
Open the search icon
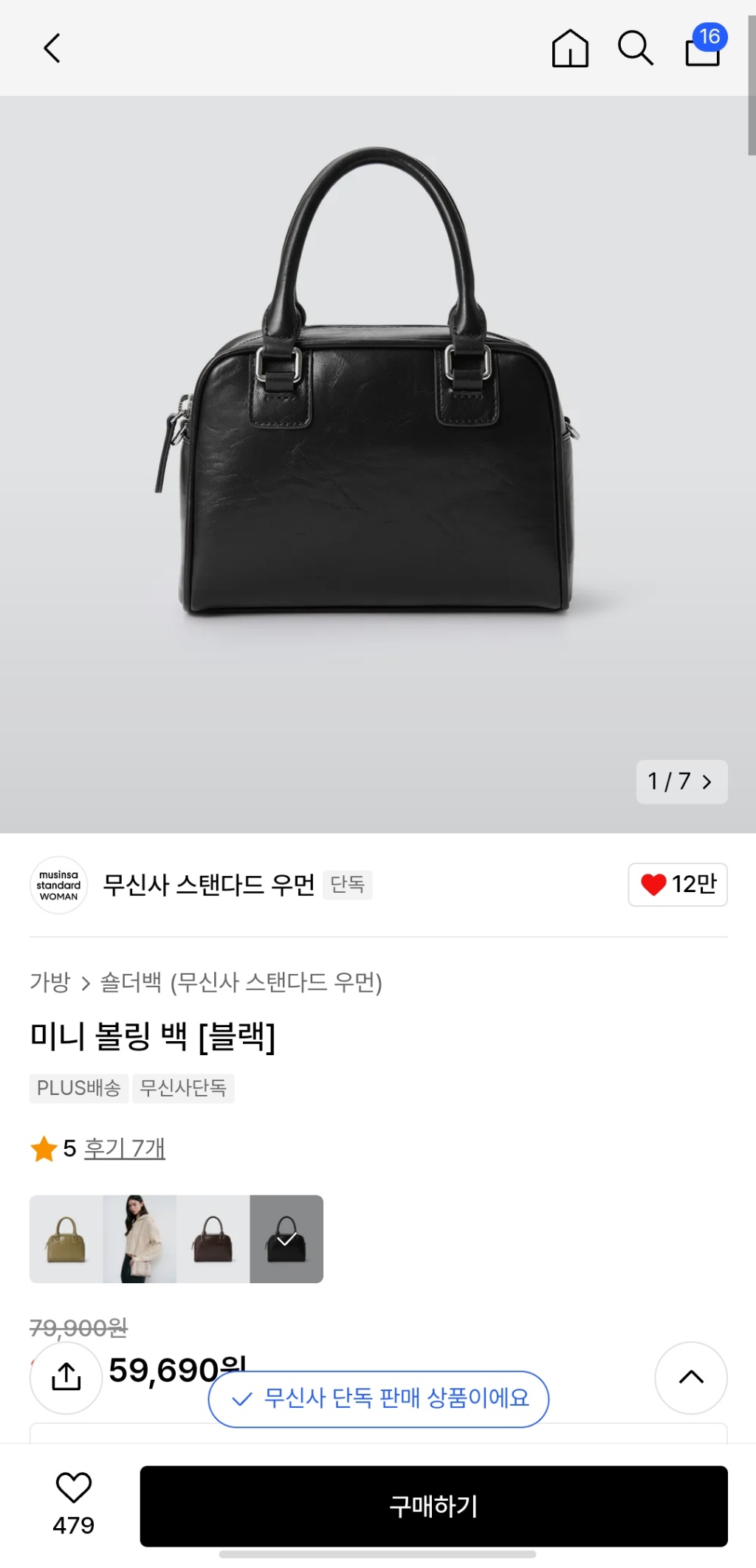[635, 49]
